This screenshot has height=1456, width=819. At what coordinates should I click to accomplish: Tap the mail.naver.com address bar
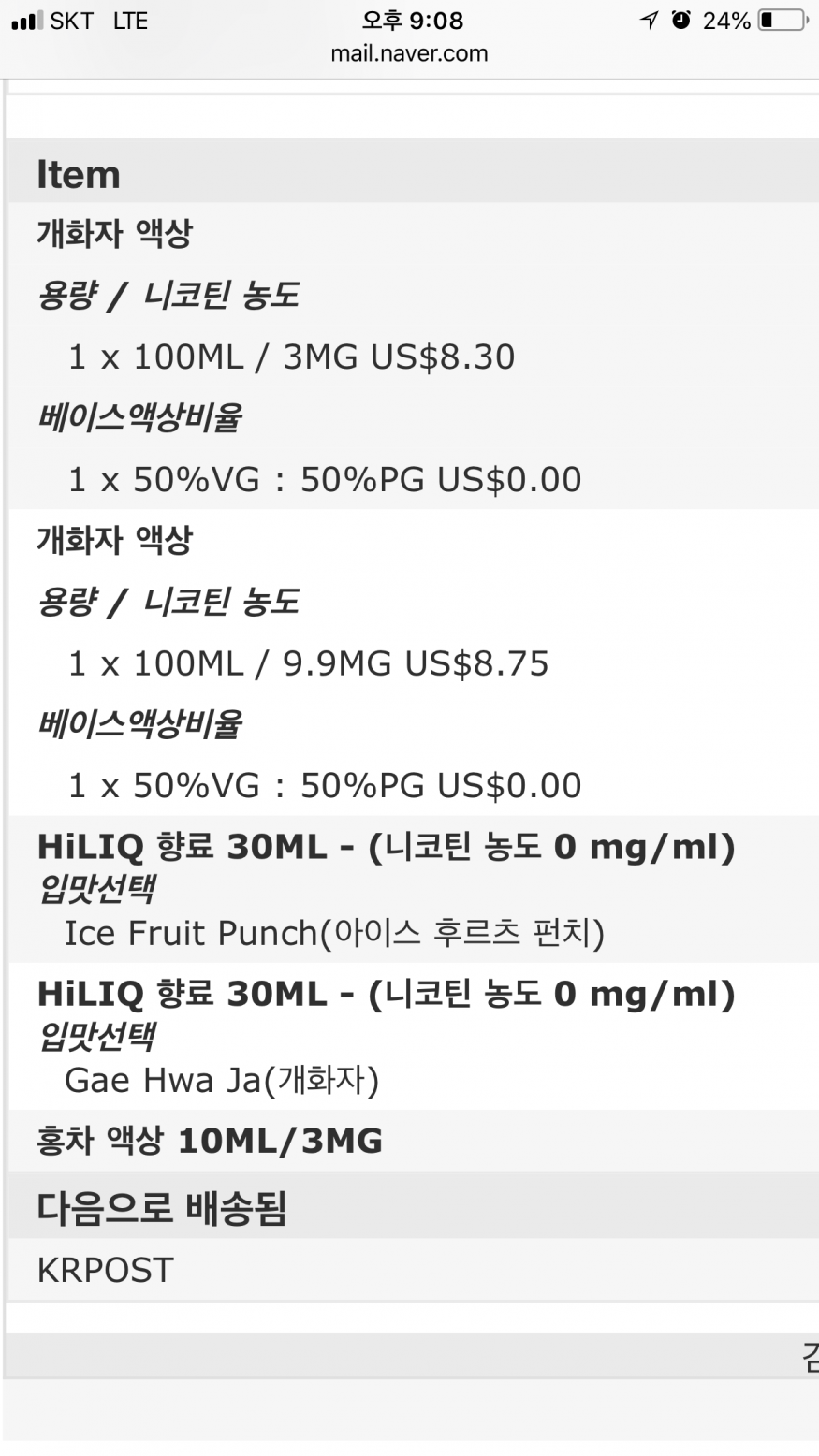409,54
